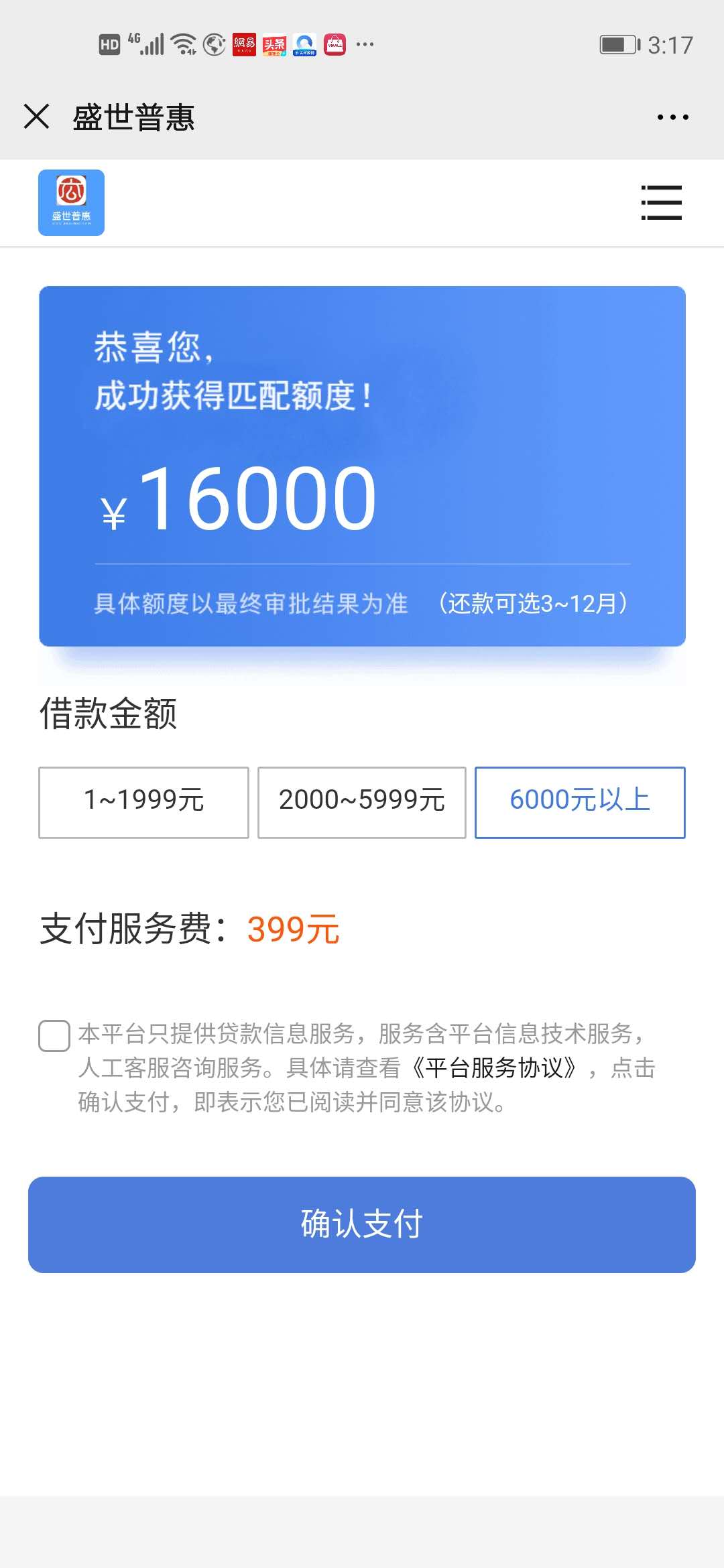This screenshot has width=724, height=1568.
Task: Close the 盛世普惠 web page
Action: point(37,117)
